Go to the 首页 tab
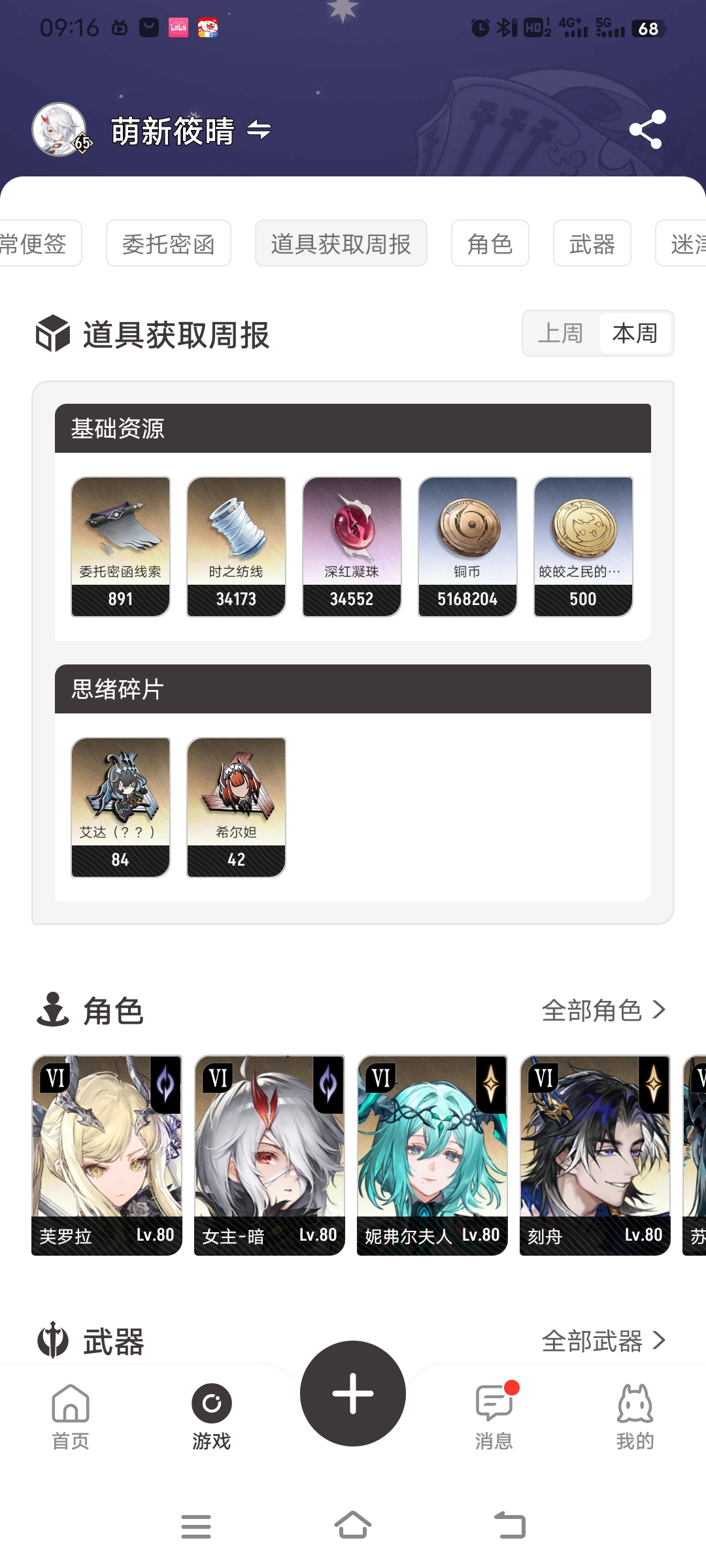The image size is (706, 1568). [x=71, y=1416]
